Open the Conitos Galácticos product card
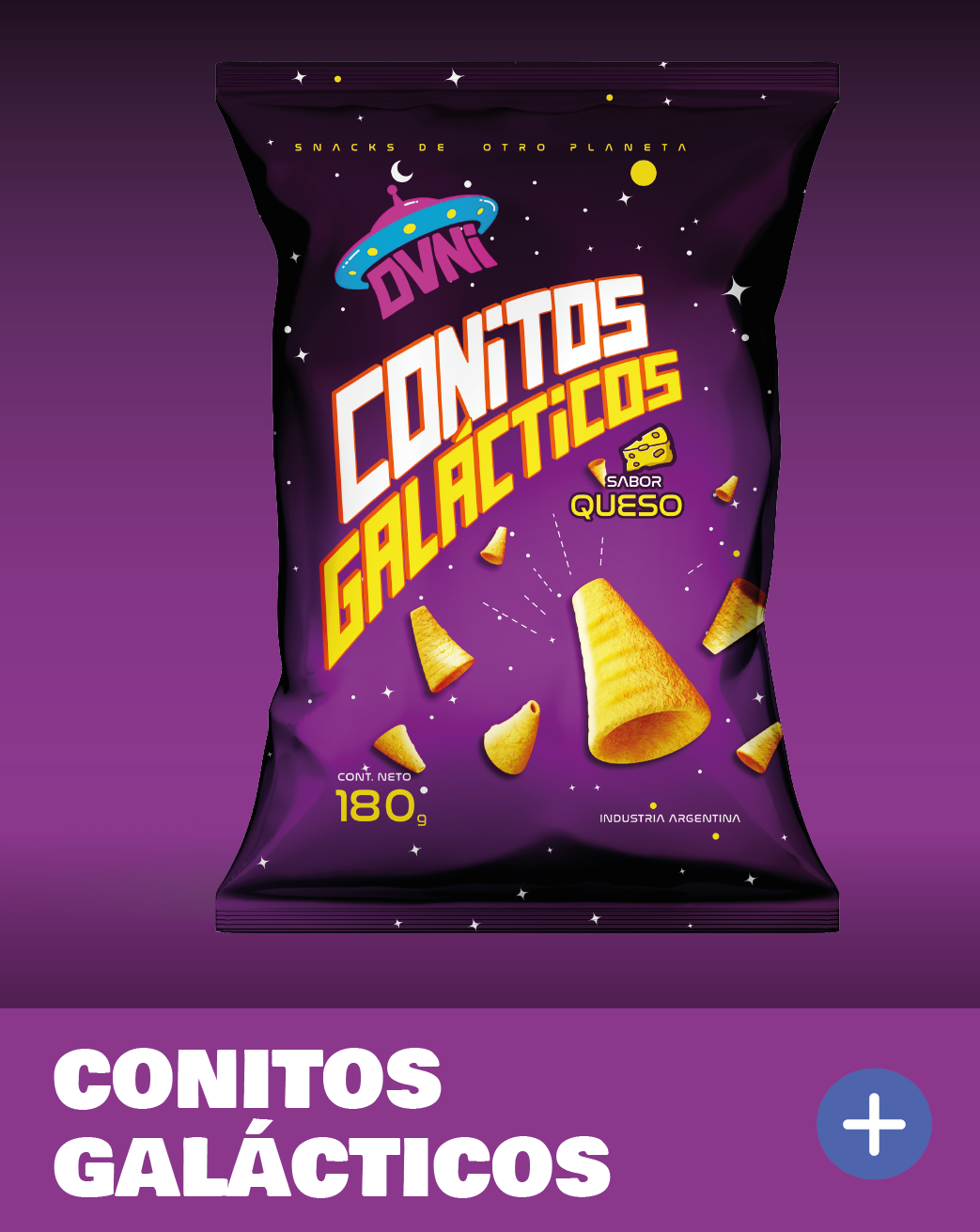Image resolution: width=980 pixels, height=1232 pixels. [526, 498]
